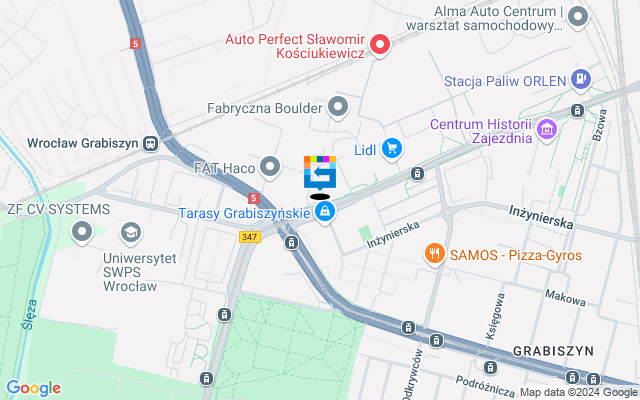Image resolution: width=640 pixels, height=400 pixels.
Task: Tap the custom colorful arrow location pin
Action: (x=320, y=172)
